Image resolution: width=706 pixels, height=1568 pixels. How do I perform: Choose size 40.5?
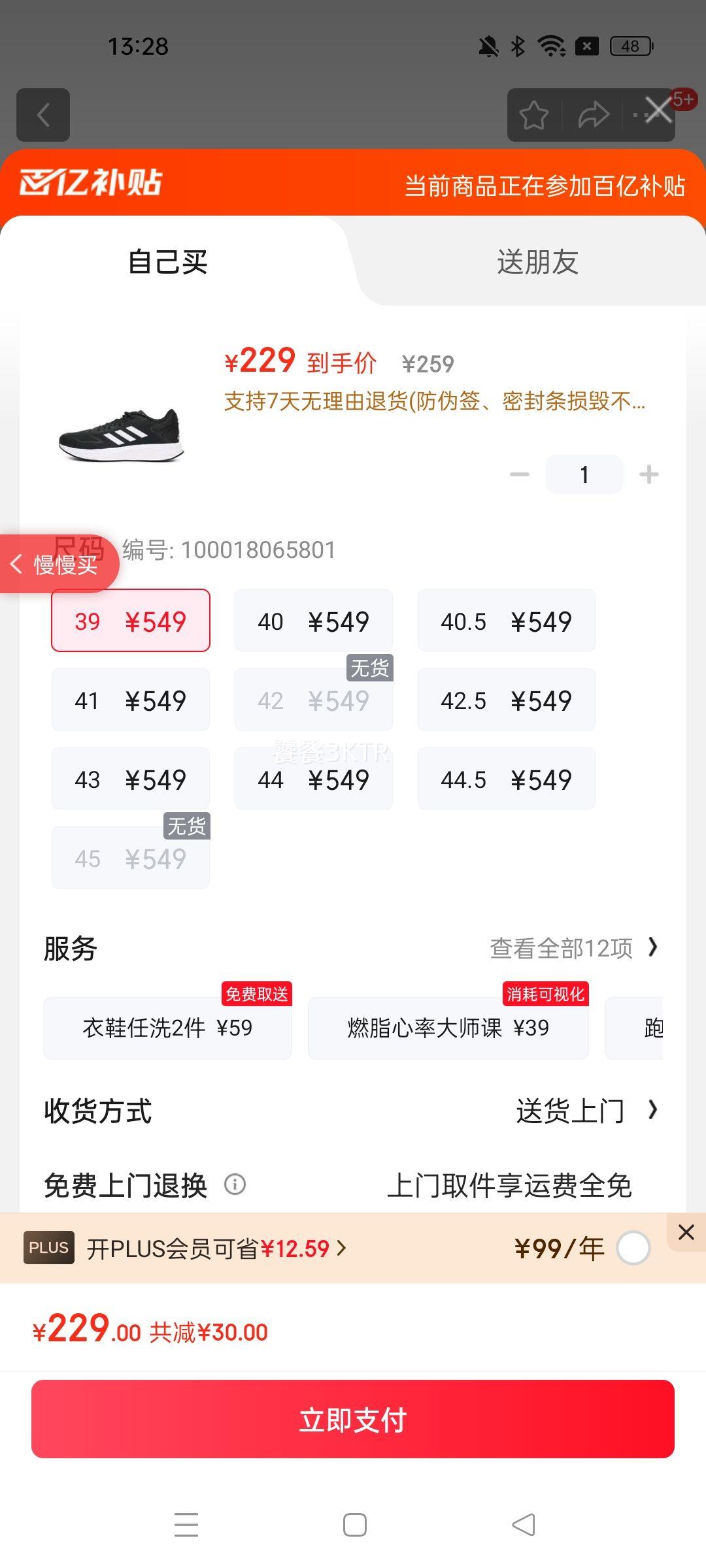[x=506, y=621]
